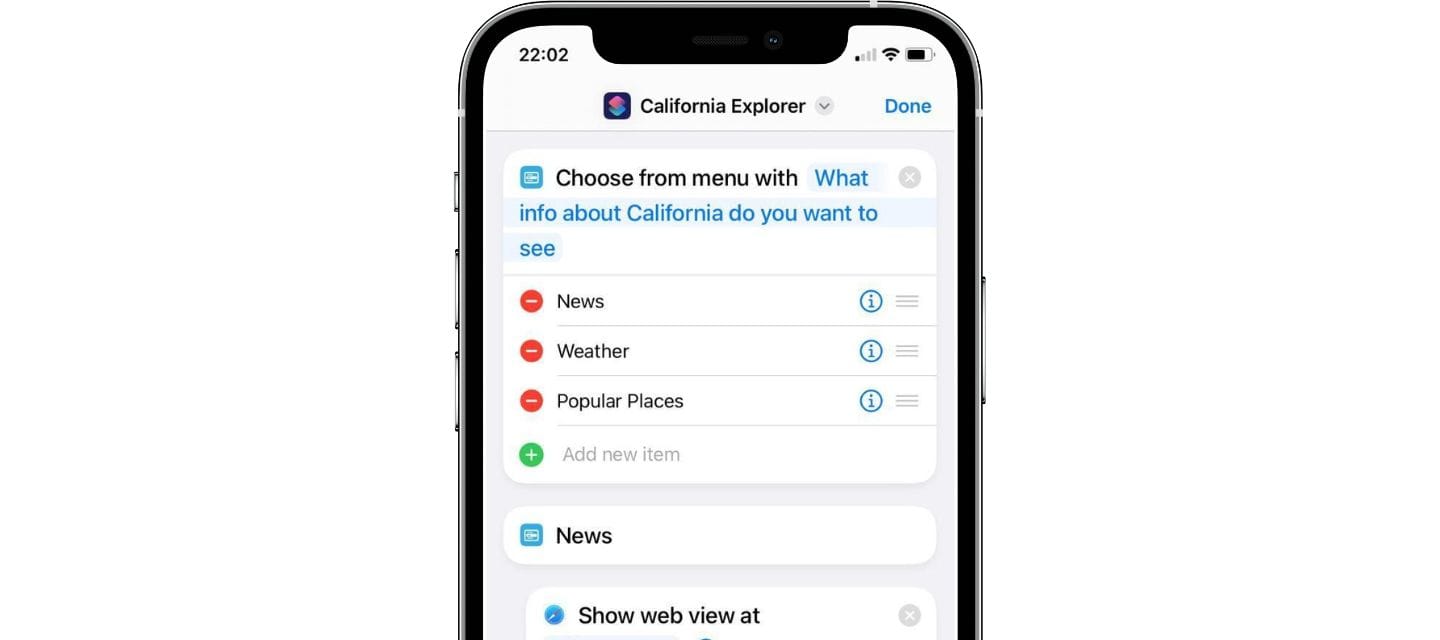Viewport: 1440px width, 640px height.
Task: Tap Done to finish editing shortcut
Action: pos(907,106)
